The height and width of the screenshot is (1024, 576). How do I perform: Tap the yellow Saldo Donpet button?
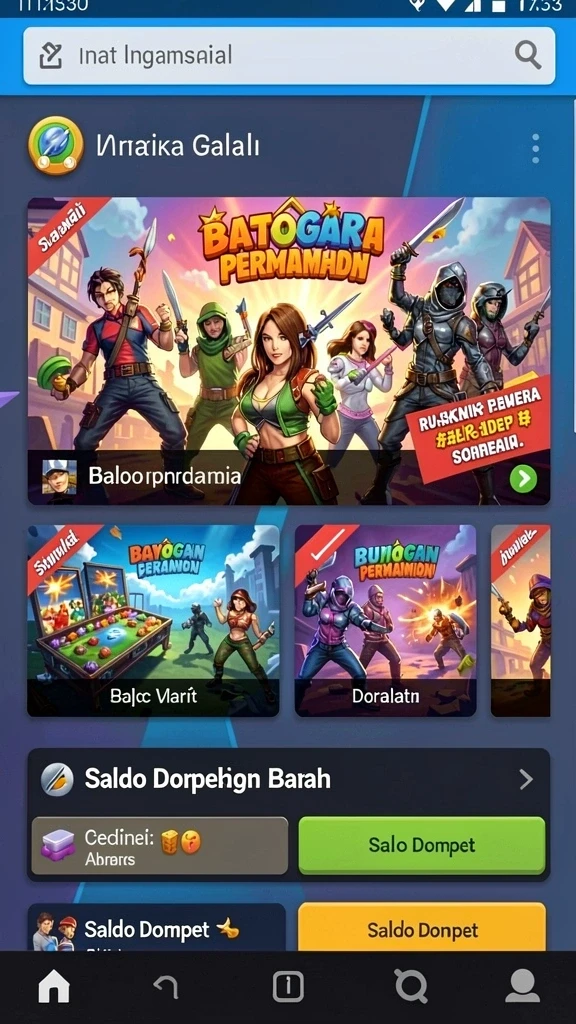point(421,927)
